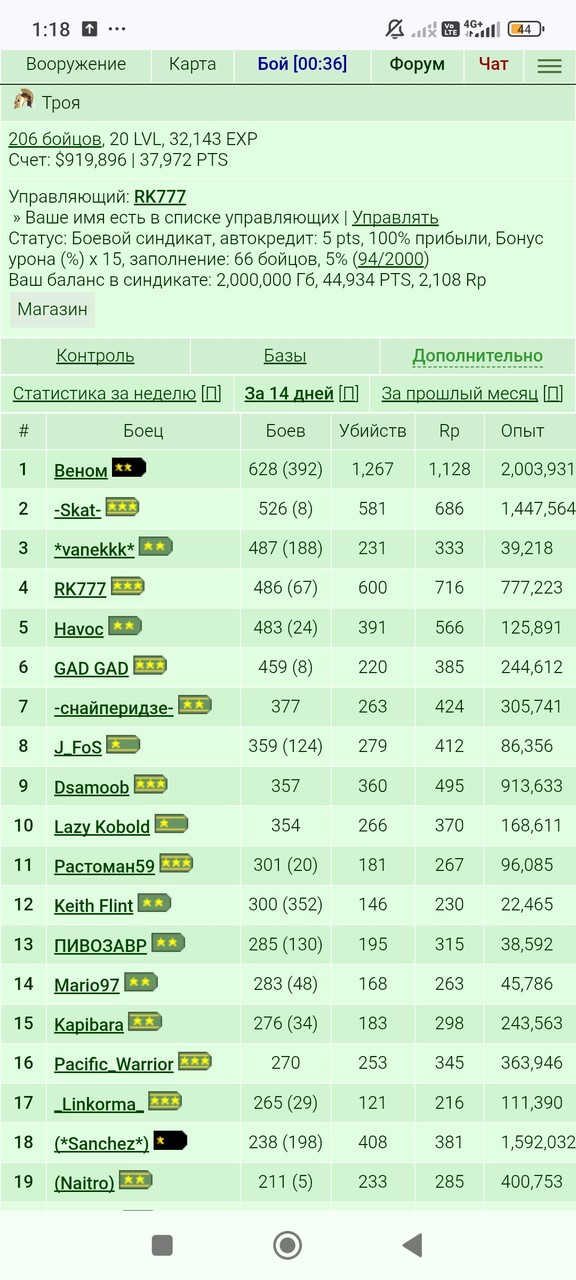Image resolution: width=576 pixels, height=1280 pixels.
Task: Go back with the system back button
Action: point(412,1245)
